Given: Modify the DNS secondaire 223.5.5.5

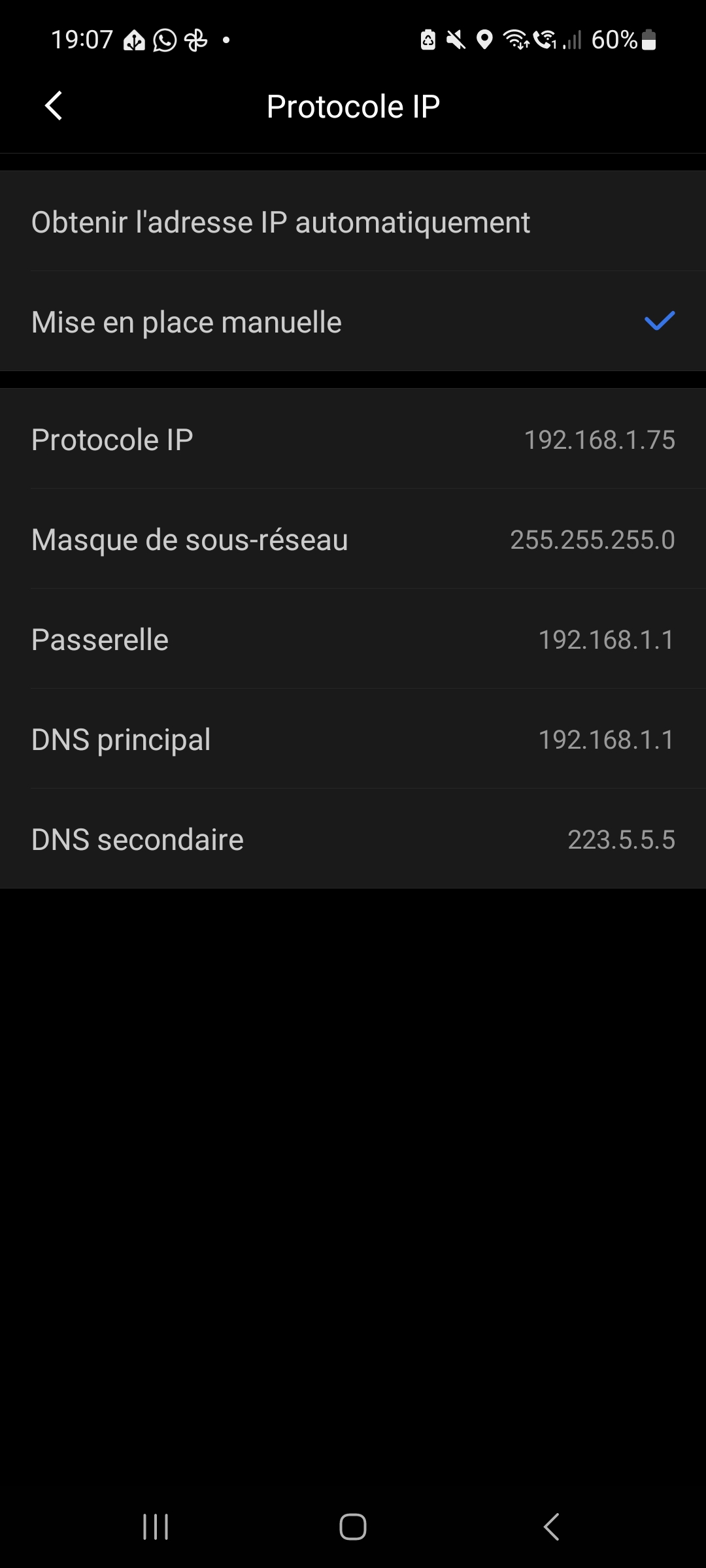Looking at the screenshot, I should [353, 839].
